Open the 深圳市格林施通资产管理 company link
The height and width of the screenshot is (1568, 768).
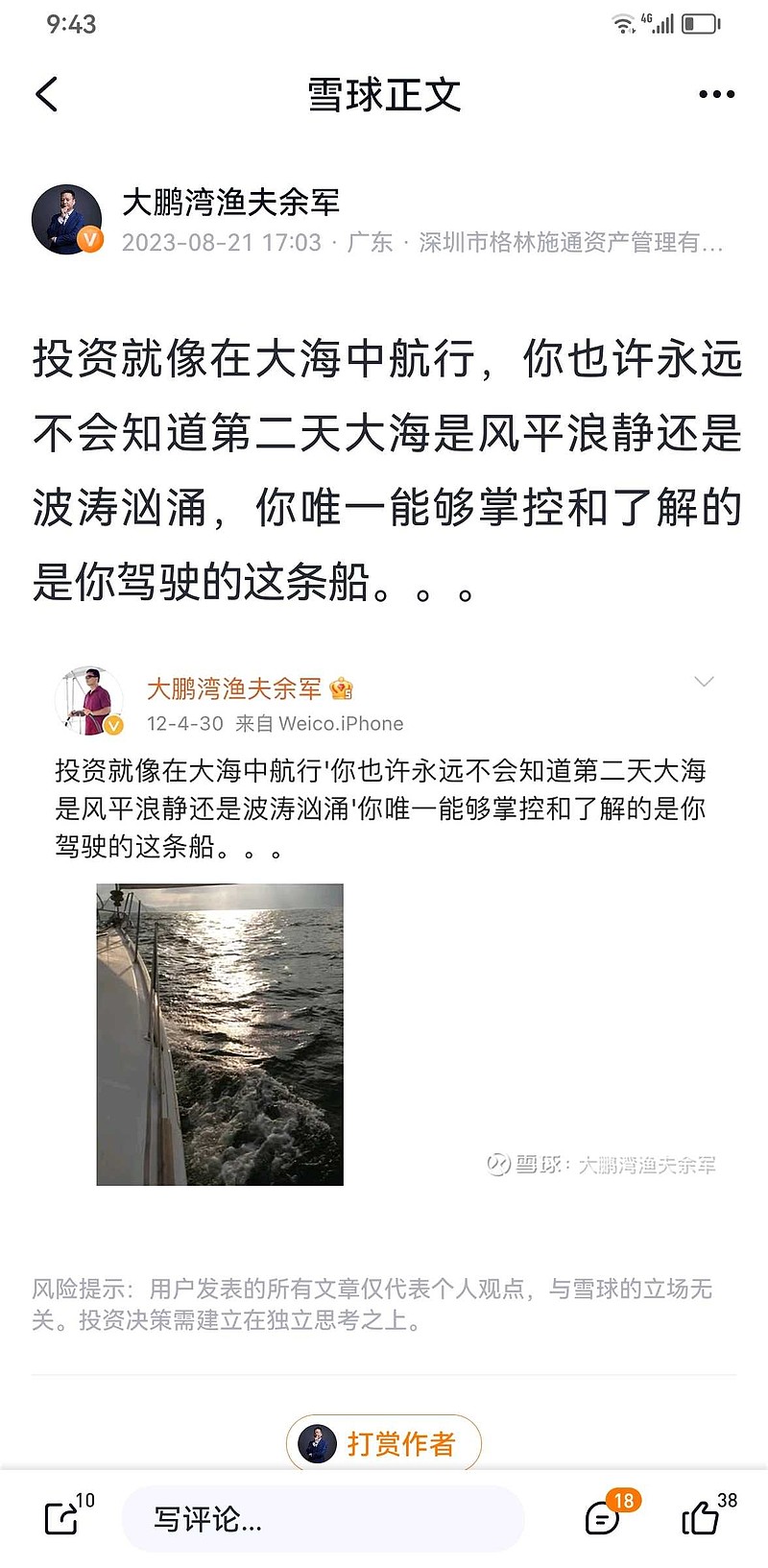tap(571, 242)
